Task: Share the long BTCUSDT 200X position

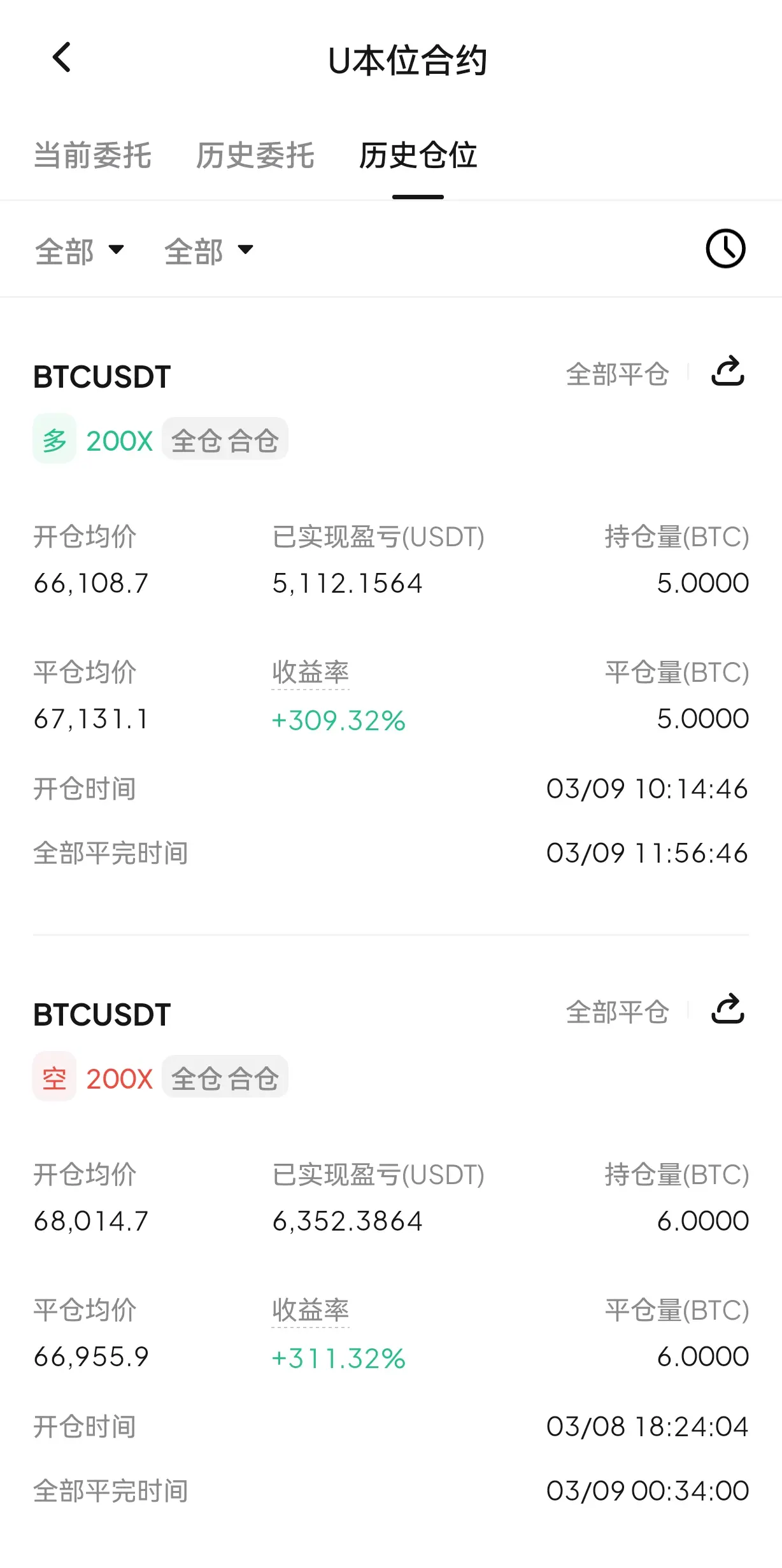Action: 728,371
